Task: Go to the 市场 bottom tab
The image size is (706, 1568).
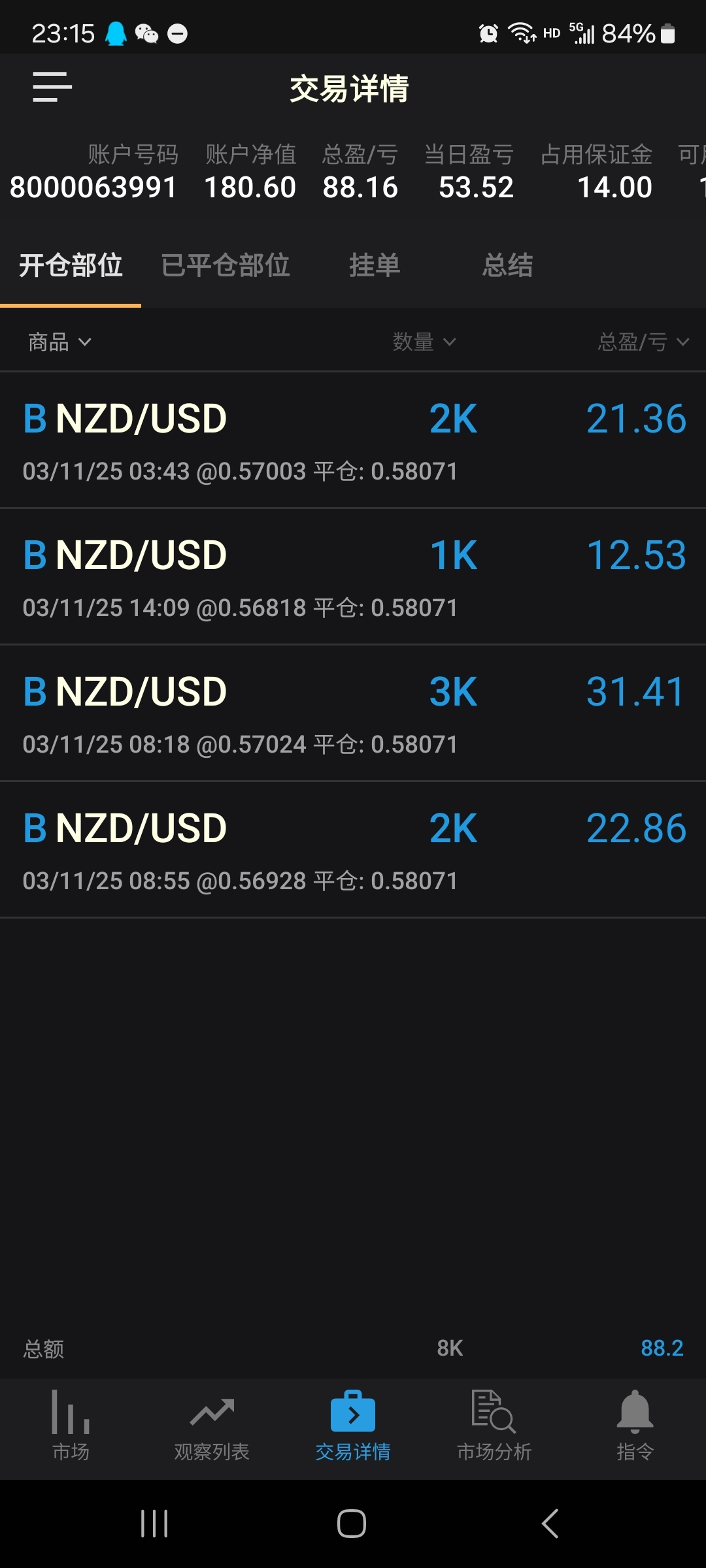Action: pos(71,1426)
